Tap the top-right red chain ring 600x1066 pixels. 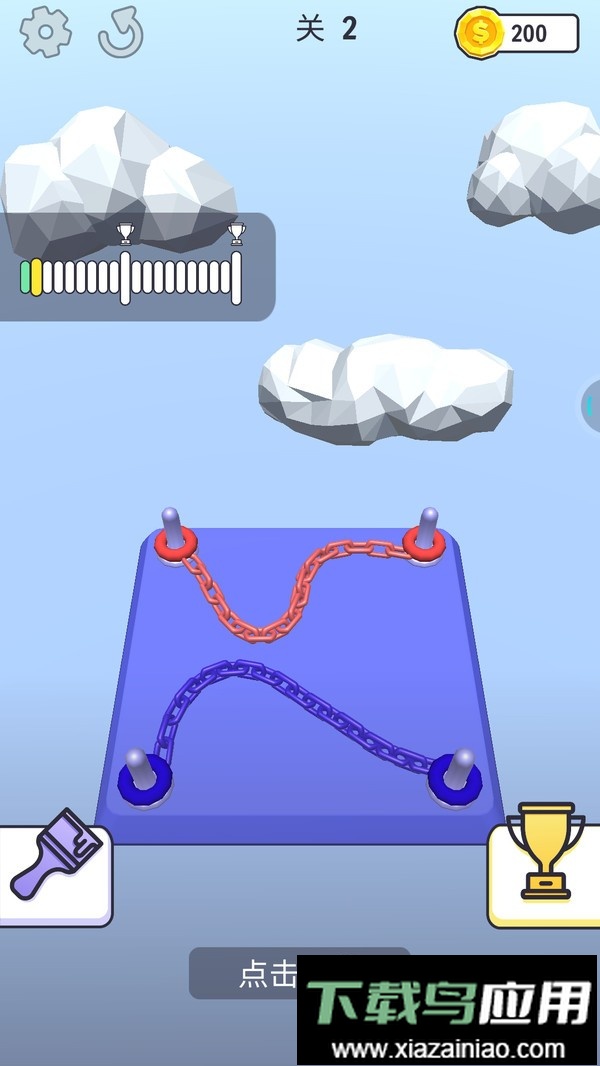[x=424, y=544]
